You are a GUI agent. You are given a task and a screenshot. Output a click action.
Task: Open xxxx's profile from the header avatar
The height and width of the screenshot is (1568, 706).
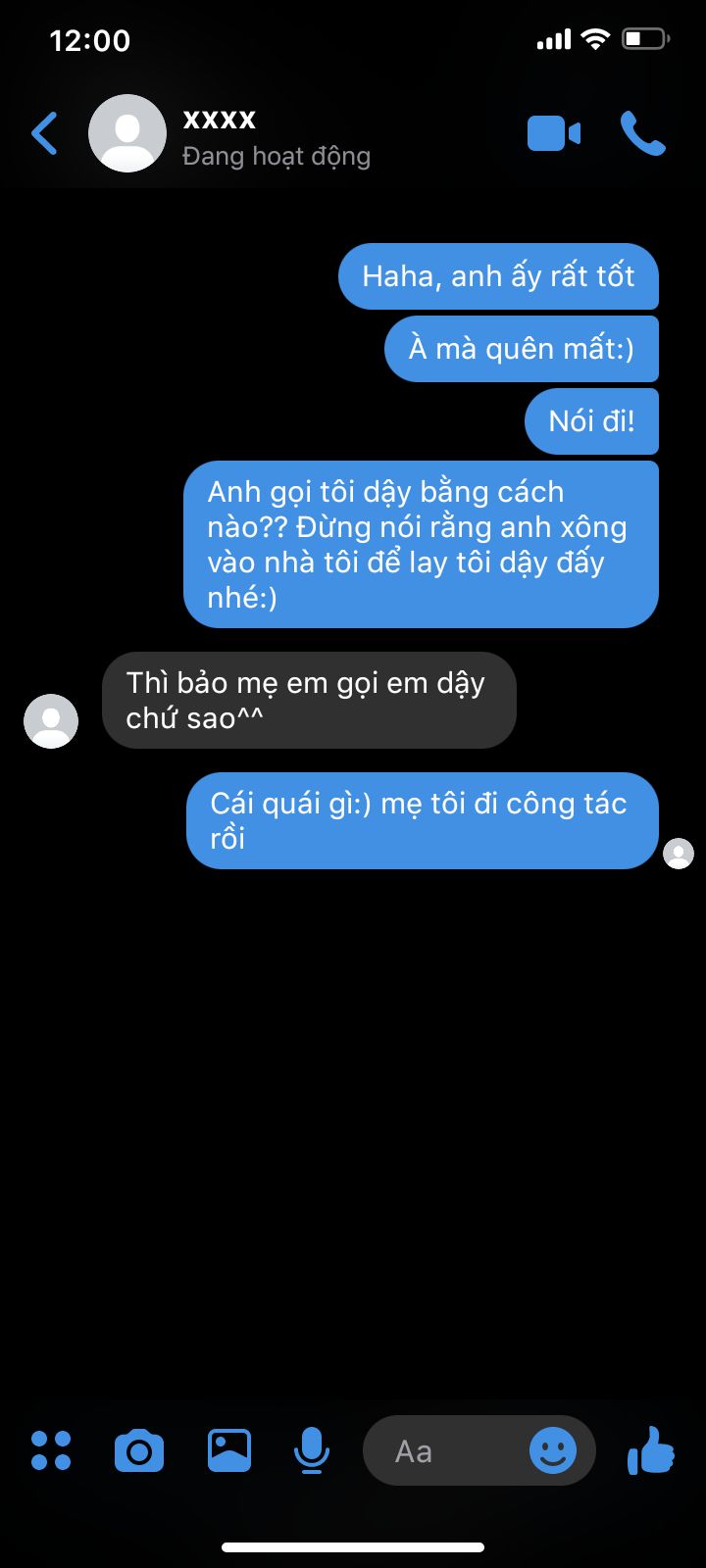click(x=127, y=134)
